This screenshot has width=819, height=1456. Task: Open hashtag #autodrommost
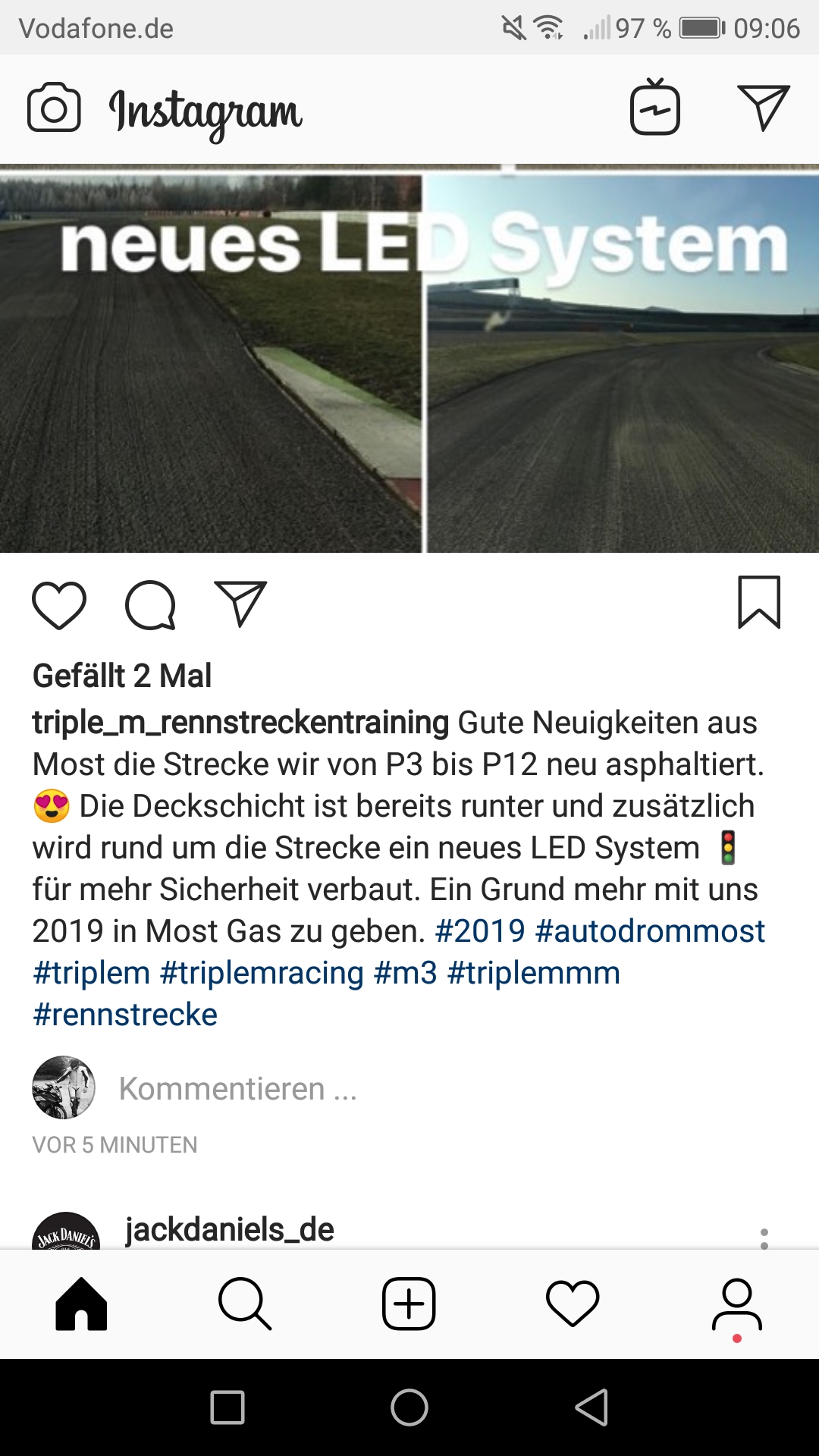[650, 931]
